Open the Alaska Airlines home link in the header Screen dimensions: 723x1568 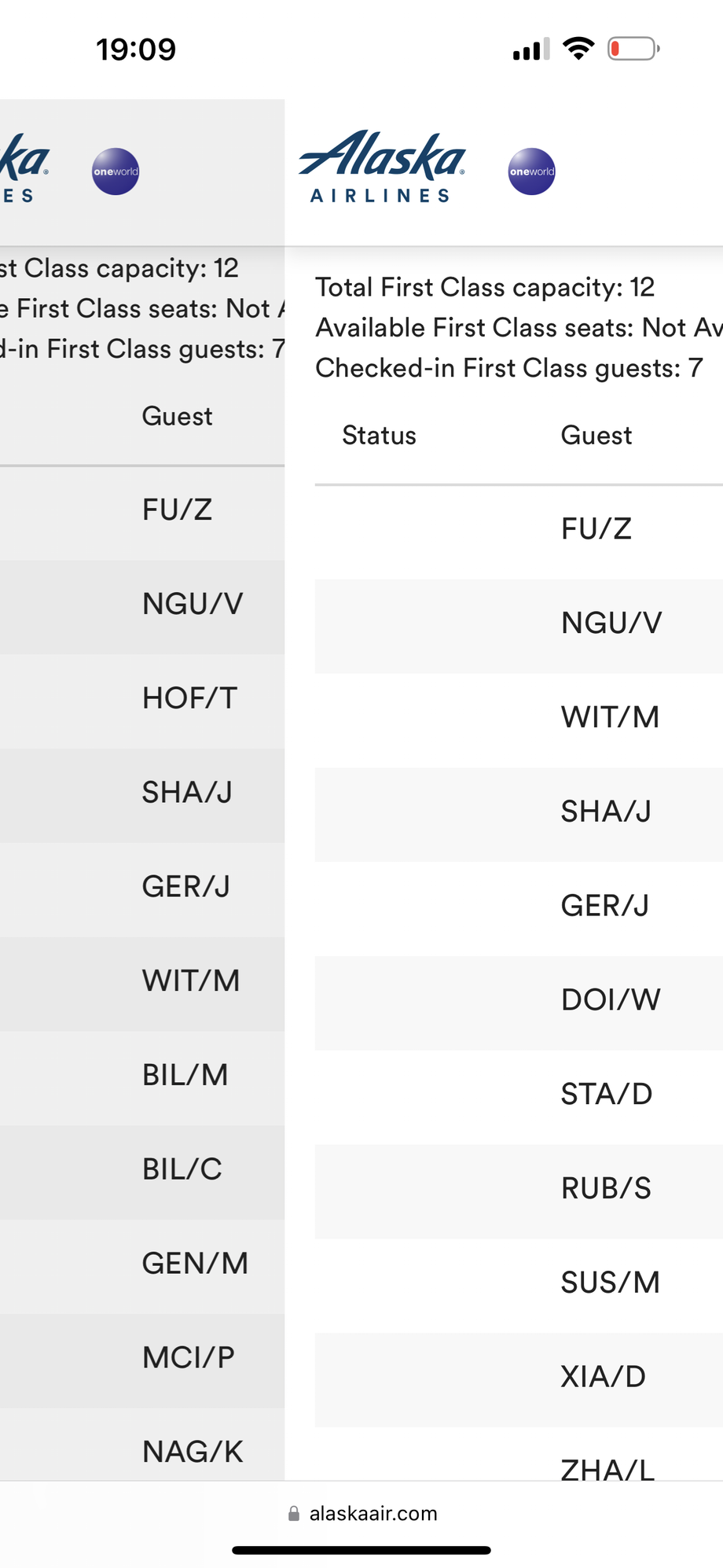pos(382,168)
